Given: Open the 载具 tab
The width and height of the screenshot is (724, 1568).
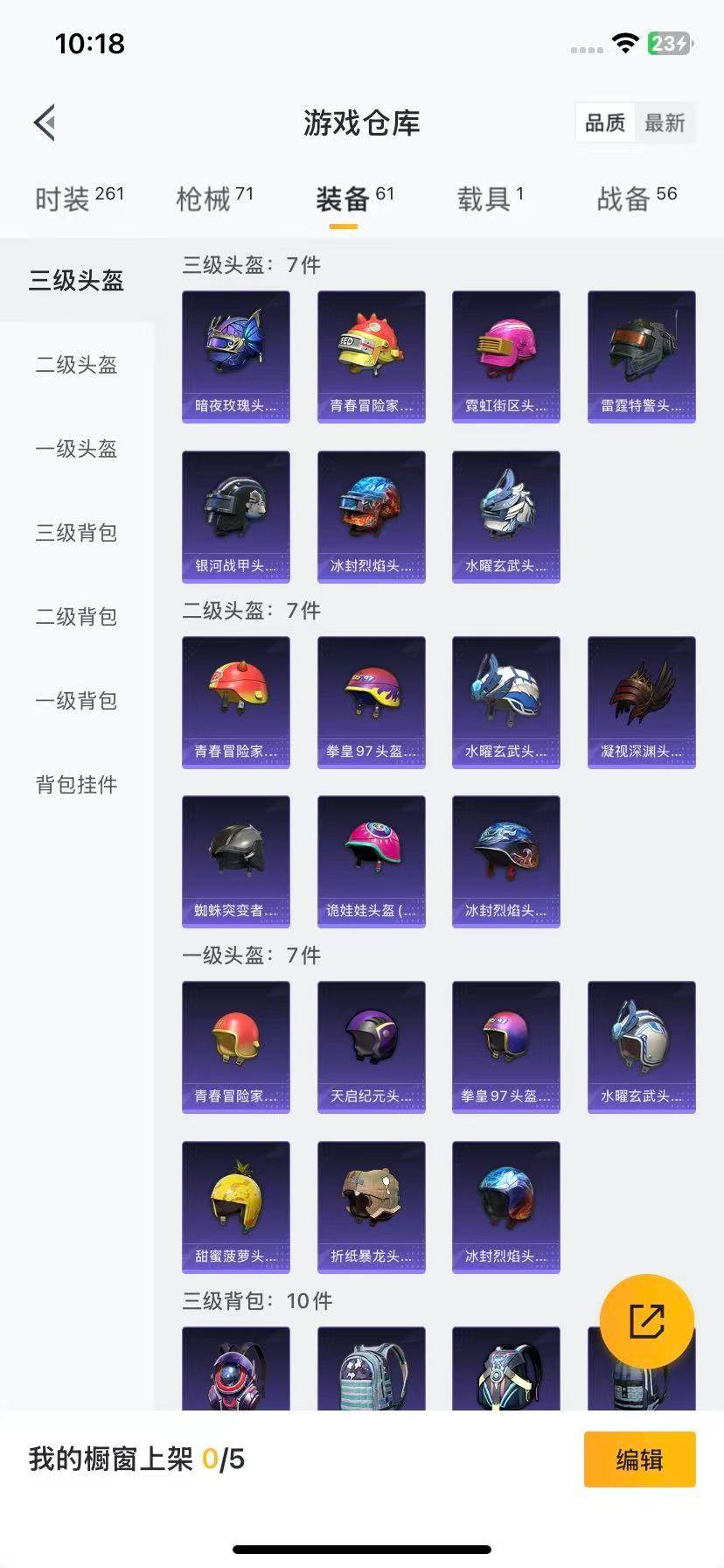Looking at the screenshot, I should (483, 198).
